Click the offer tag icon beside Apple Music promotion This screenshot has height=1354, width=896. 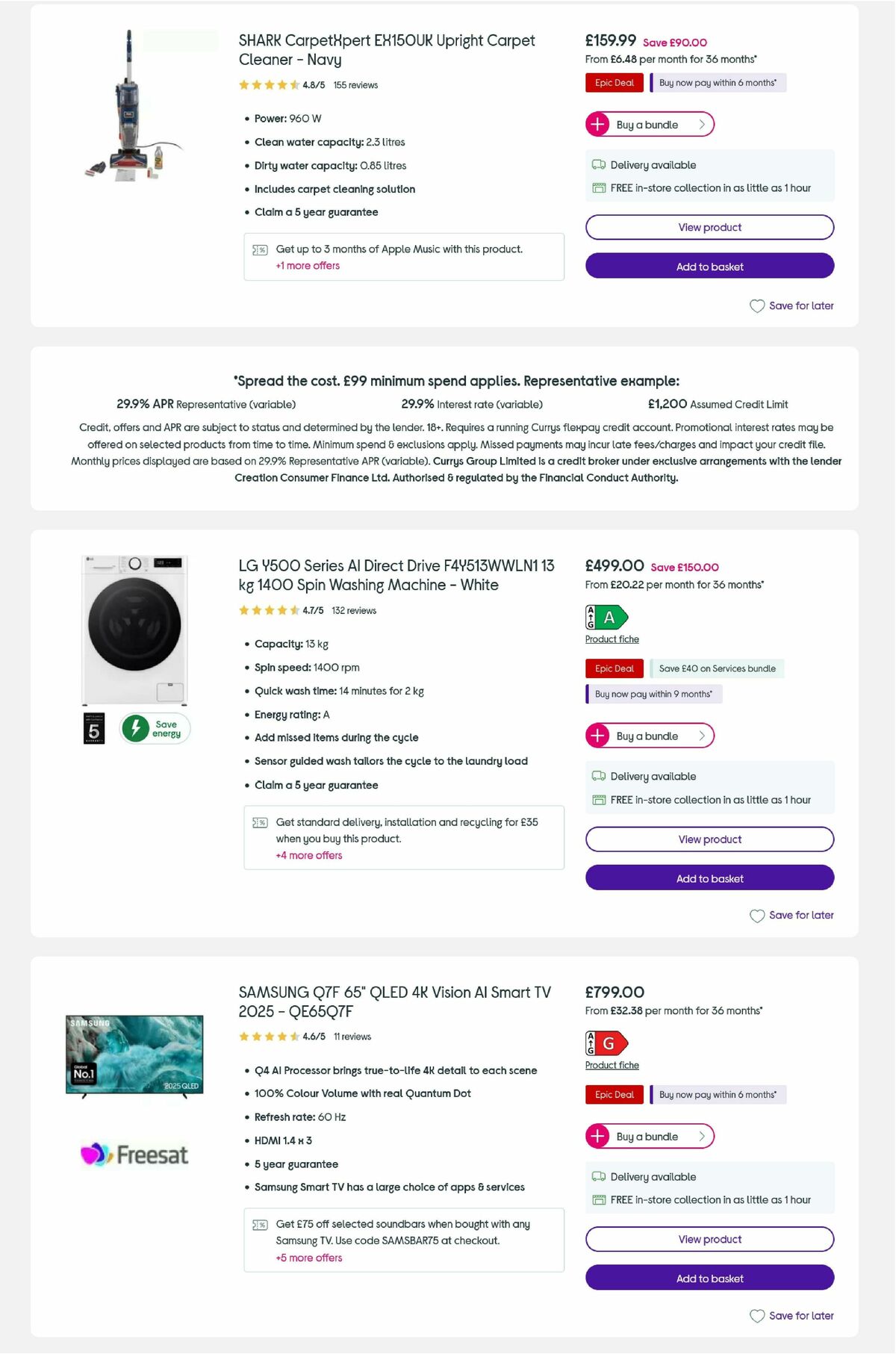(x=258, y=249)
